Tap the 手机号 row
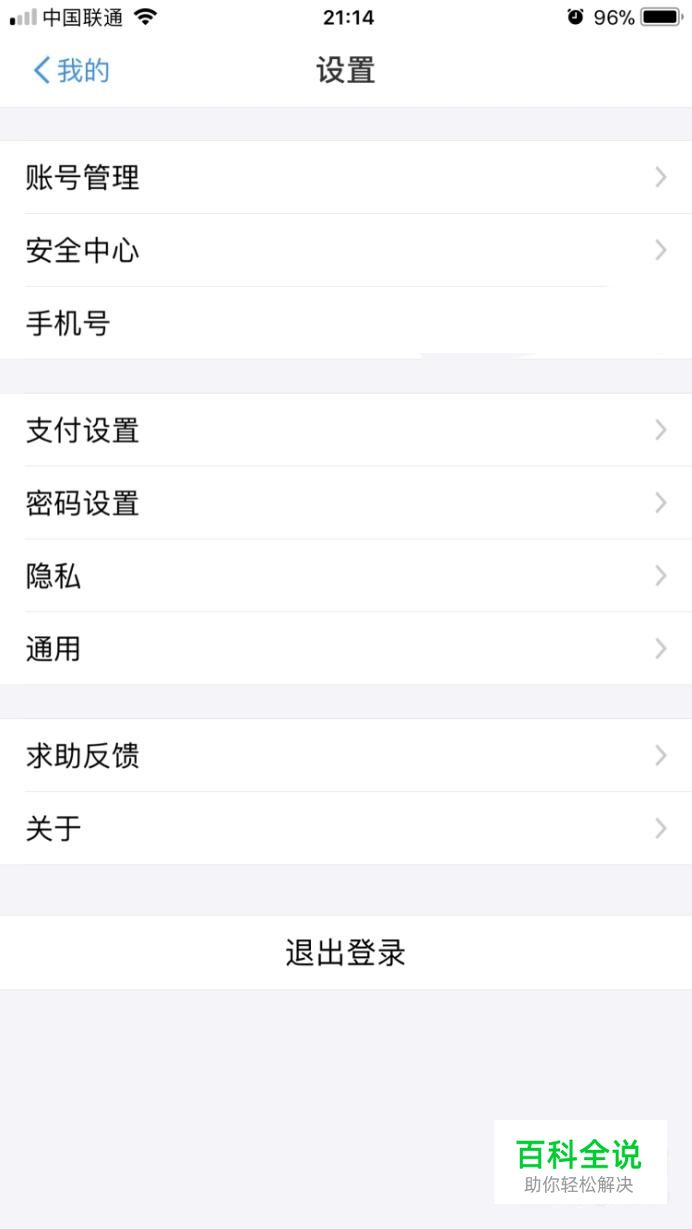 pyautogui.click(x=346, y=323)
